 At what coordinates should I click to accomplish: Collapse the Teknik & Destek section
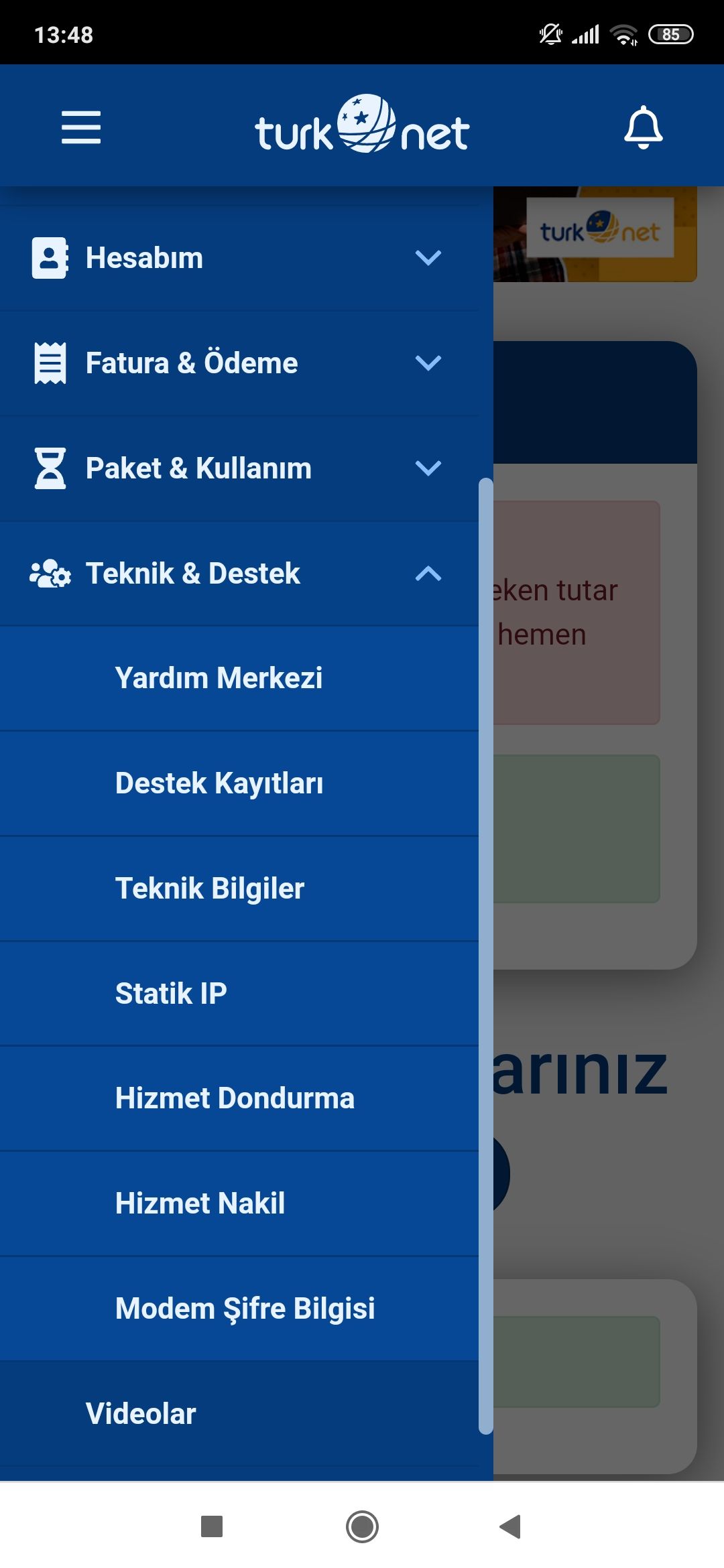coord(239,574)
